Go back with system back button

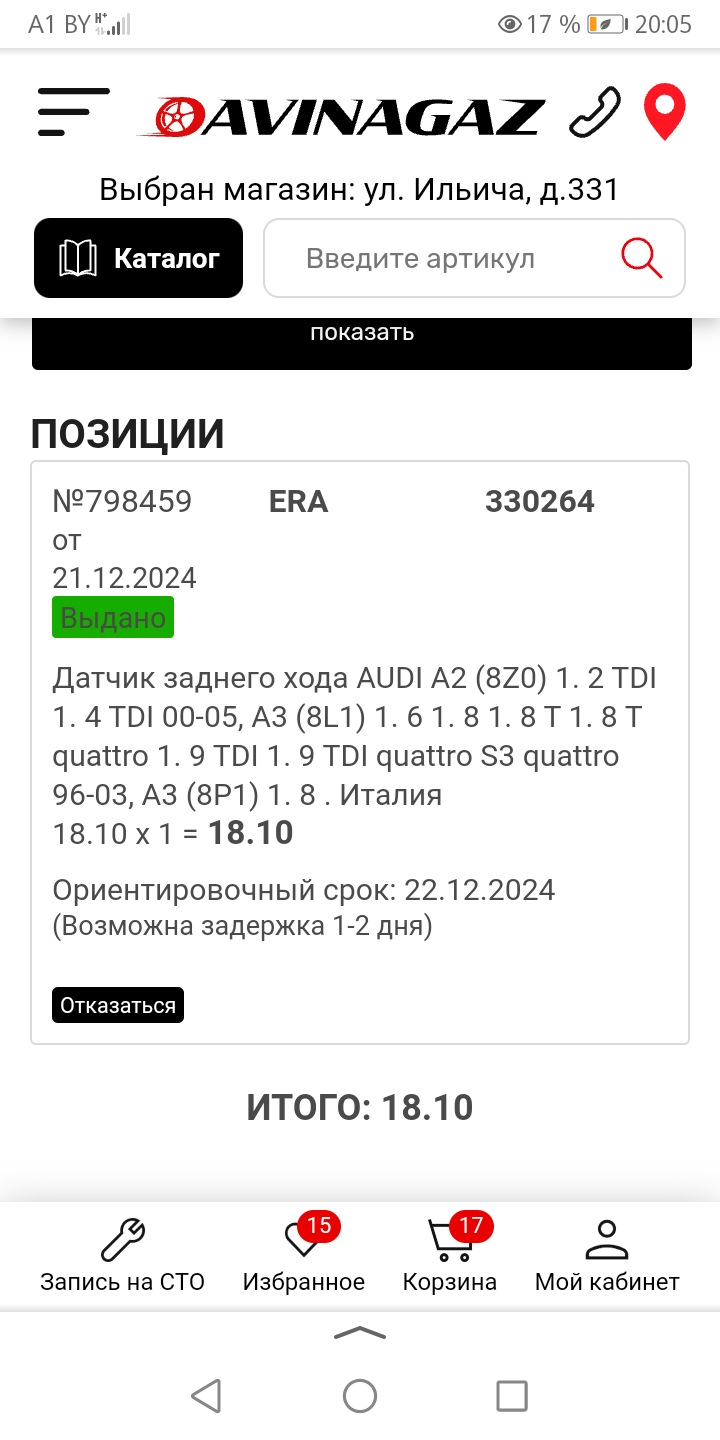[206, 1396]
